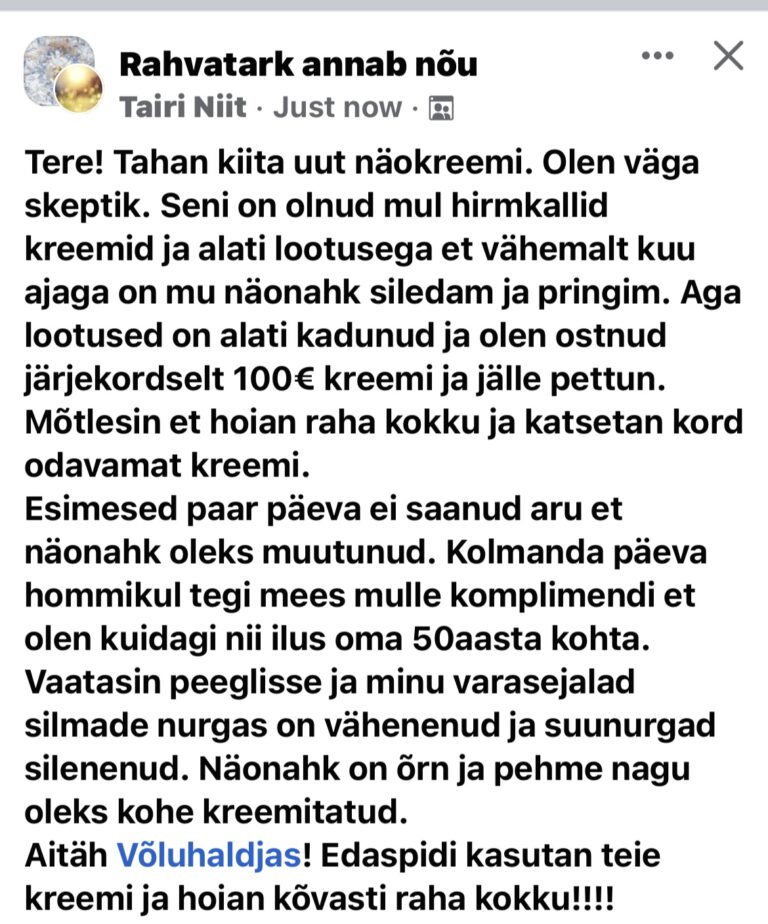The image size is (768, 924).
Task: Dismiss this post with the X
Action: 729,56
